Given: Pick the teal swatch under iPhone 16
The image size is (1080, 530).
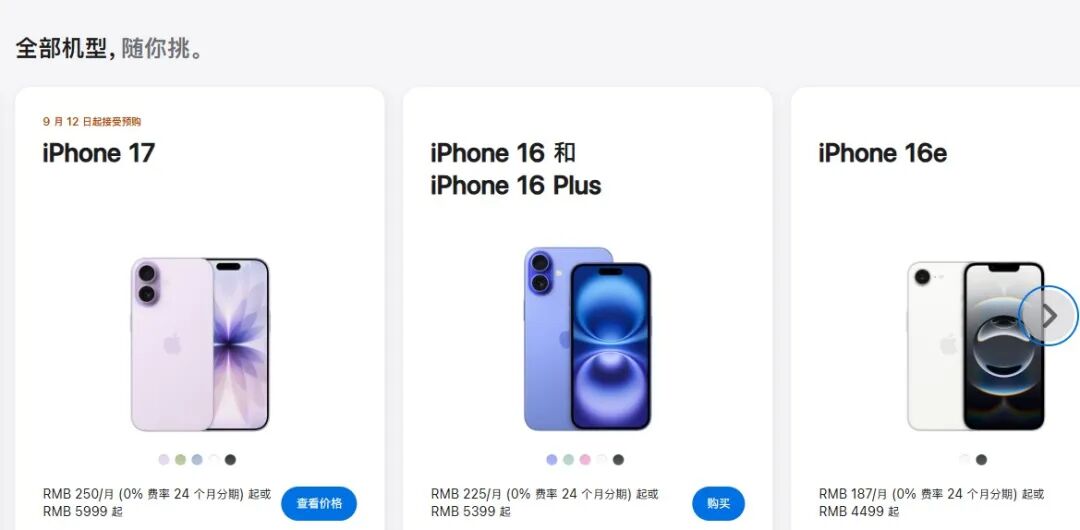Looking at the screenshot, I should [568, 460].
